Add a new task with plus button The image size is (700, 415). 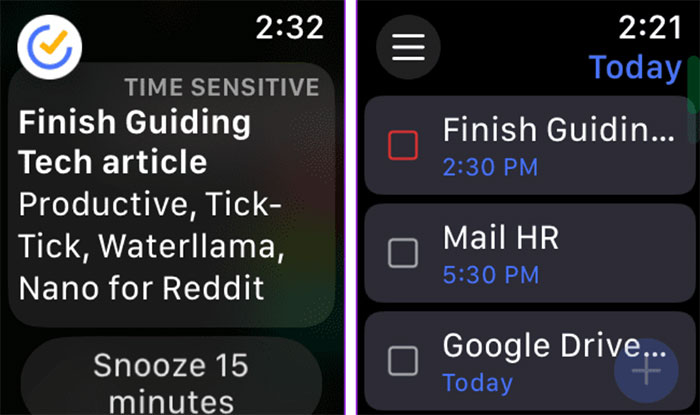pyautogui.click(x=646, y=372)
